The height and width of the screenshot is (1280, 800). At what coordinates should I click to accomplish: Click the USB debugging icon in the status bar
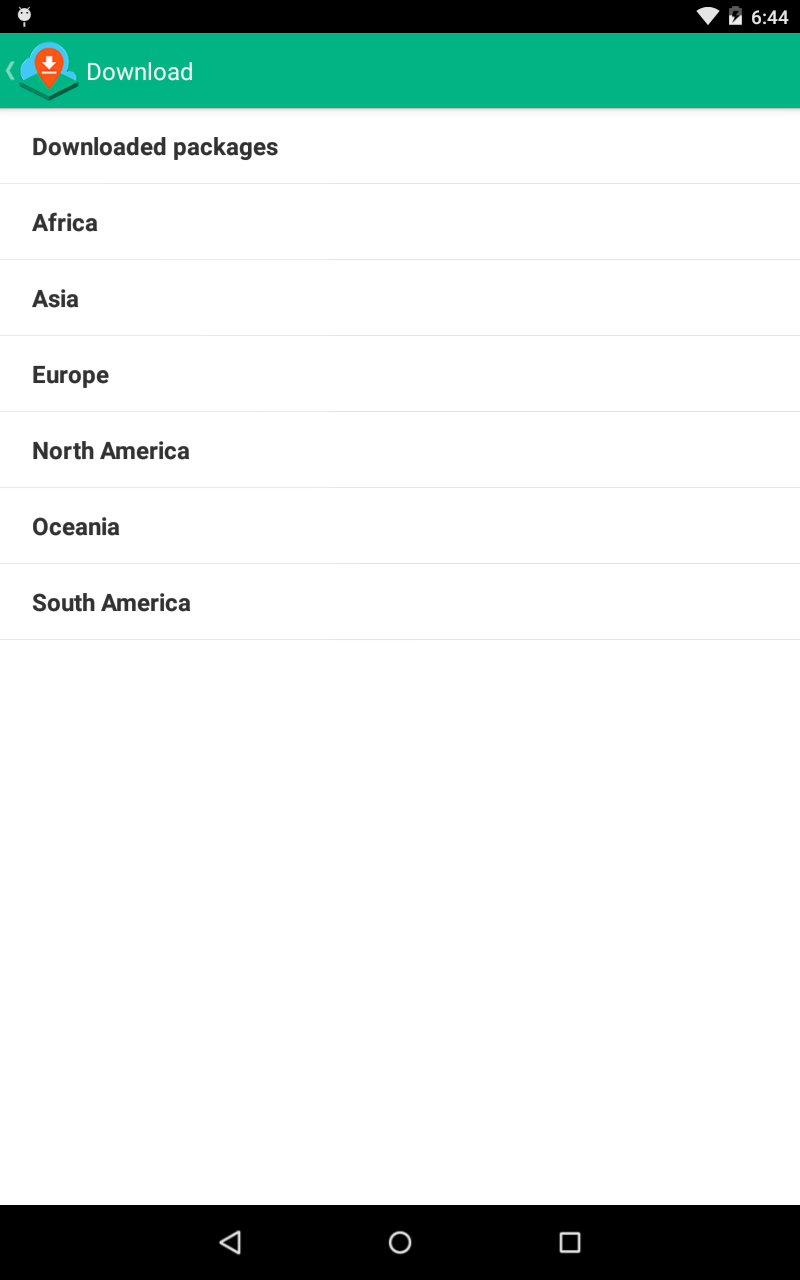[x=22, y=15]
